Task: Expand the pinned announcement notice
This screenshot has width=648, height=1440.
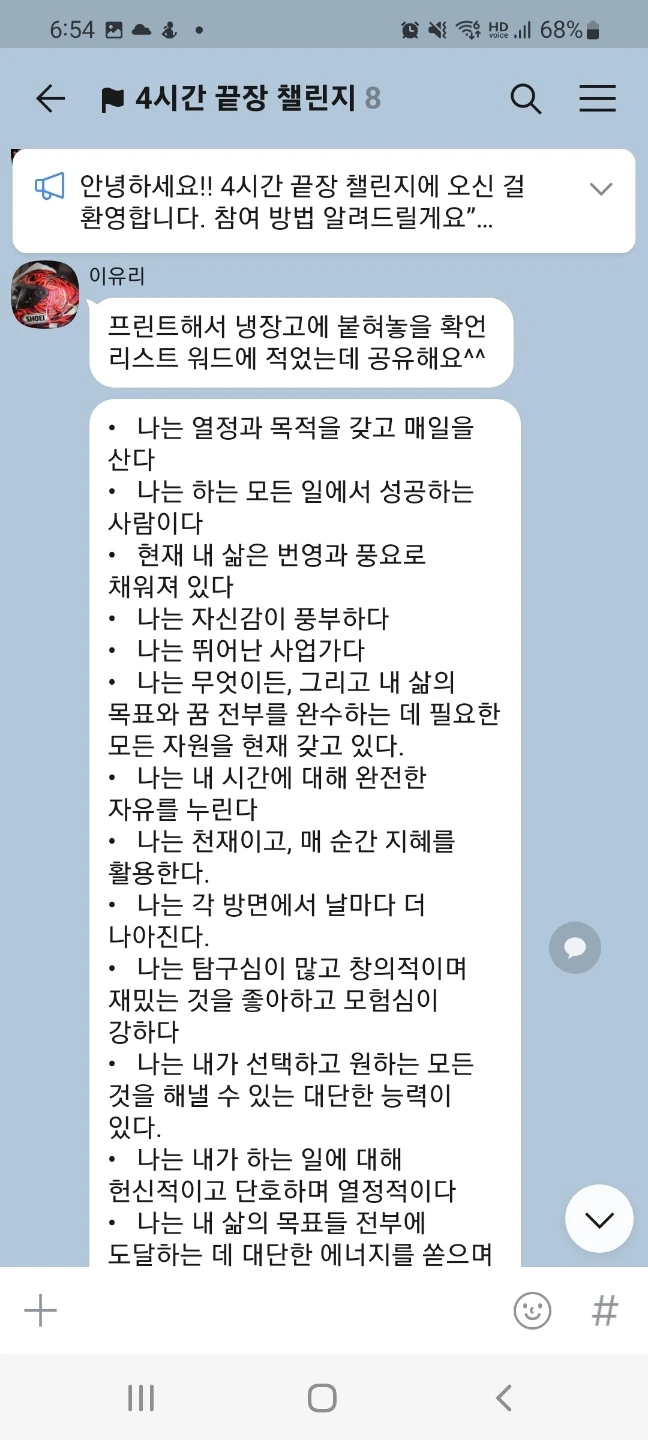Action: (x=601, y=188)
